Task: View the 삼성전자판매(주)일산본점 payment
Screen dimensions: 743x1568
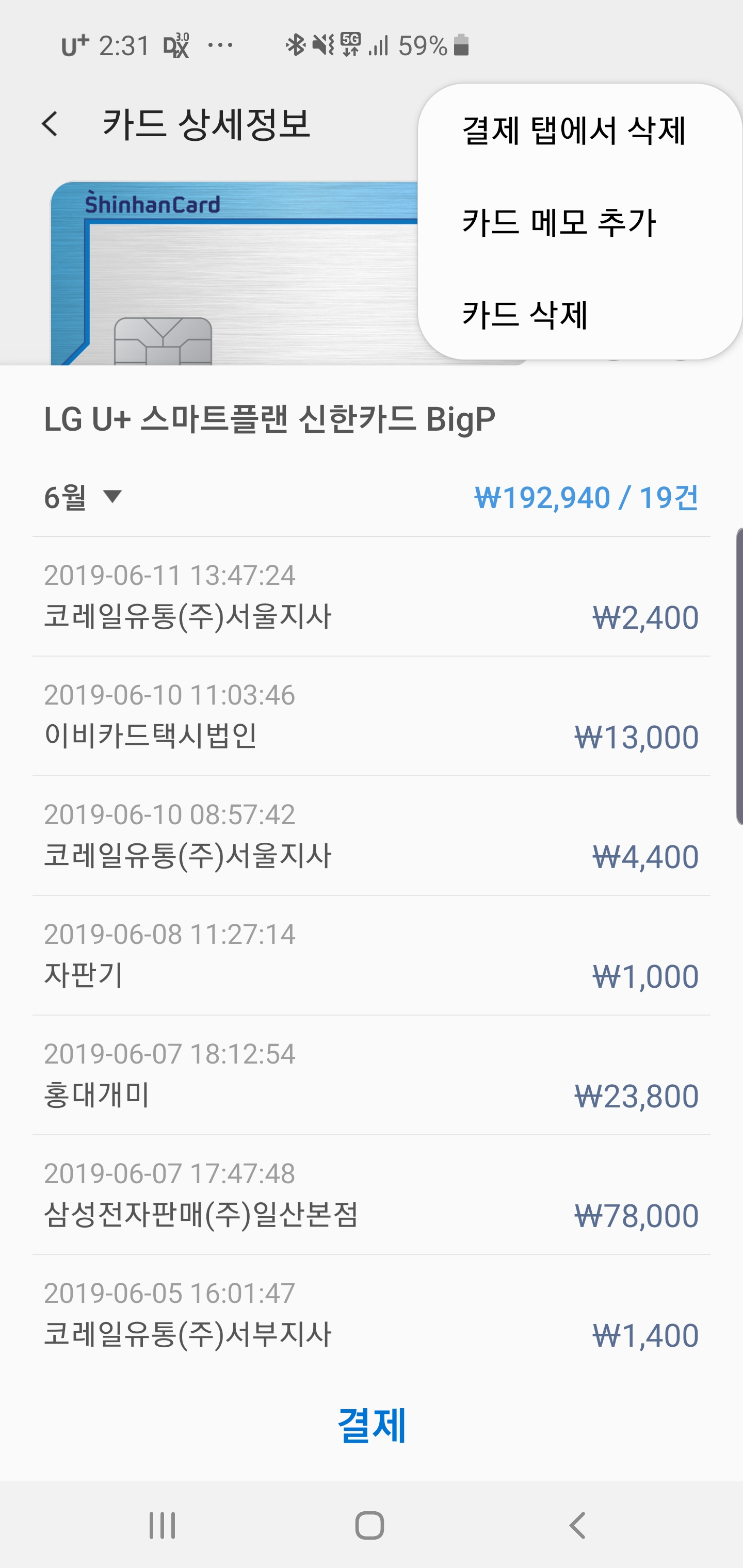Action: 371,1195
